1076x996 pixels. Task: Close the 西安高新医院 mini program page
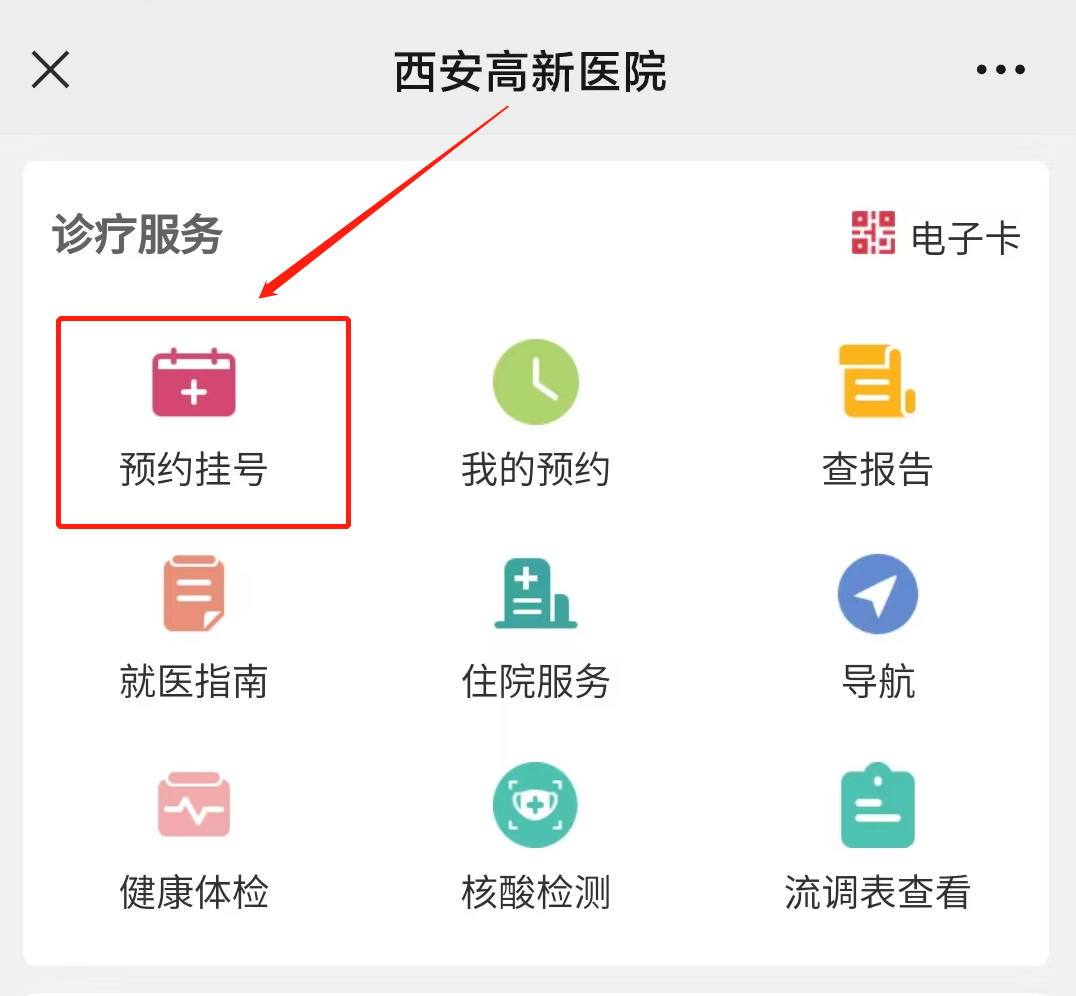pos(50,70)
